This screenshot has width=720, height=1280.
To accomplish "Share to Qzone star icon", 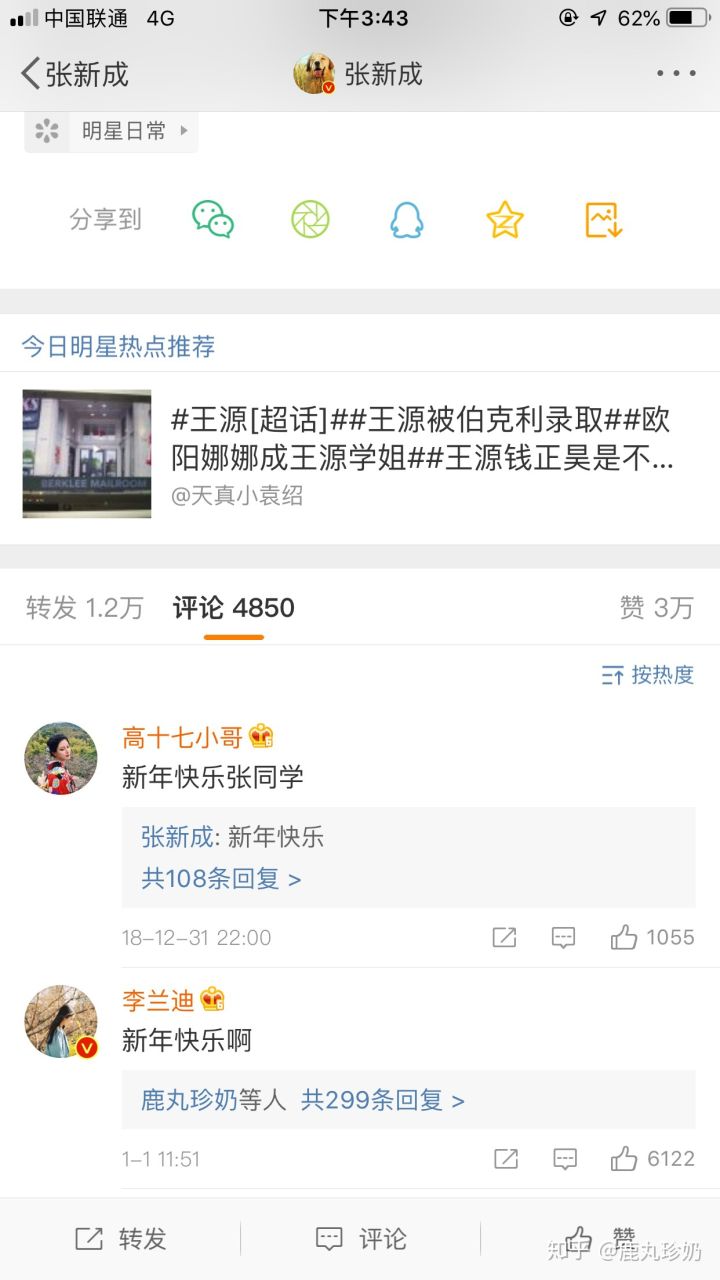I will (x=505, y=219).
